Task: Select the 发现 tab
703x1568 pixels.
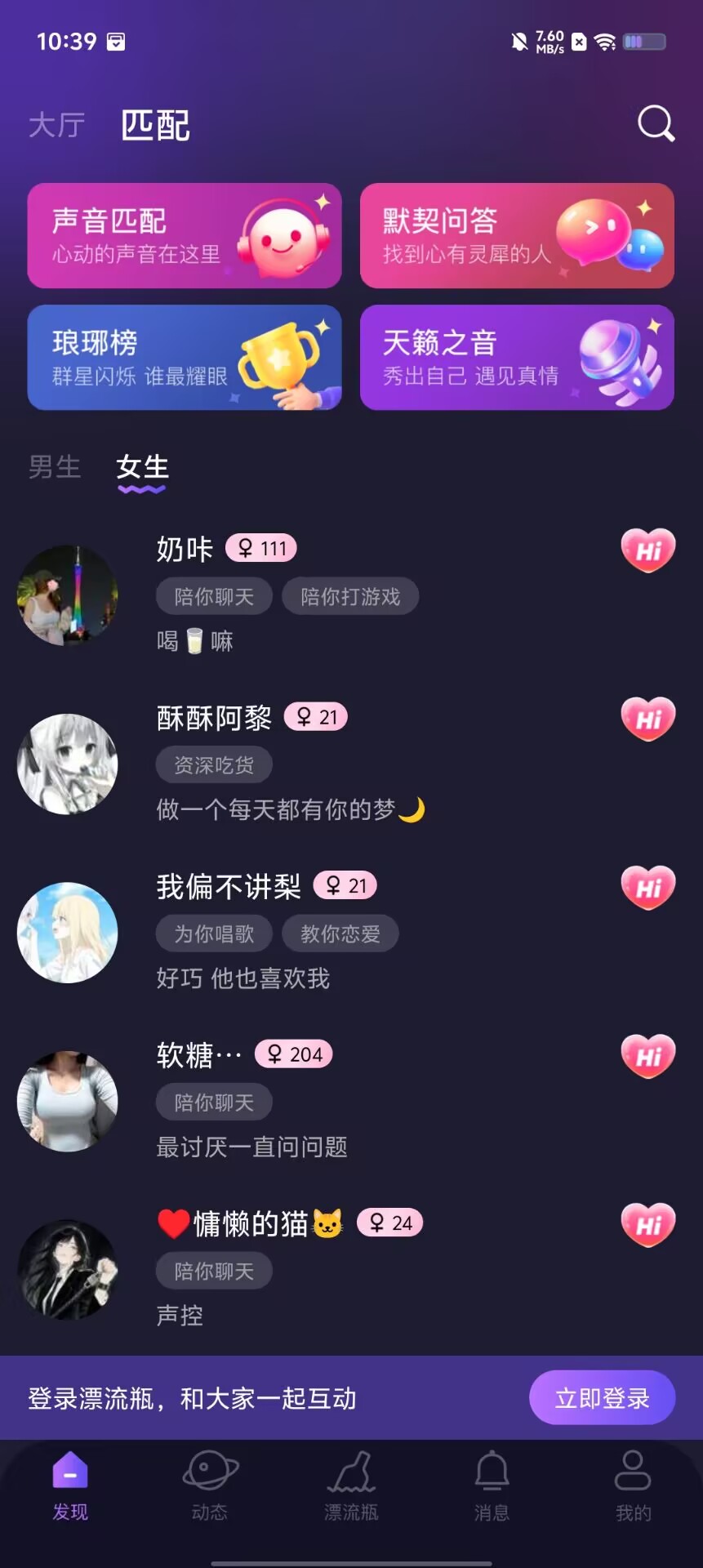Action: click(70, 1486)
